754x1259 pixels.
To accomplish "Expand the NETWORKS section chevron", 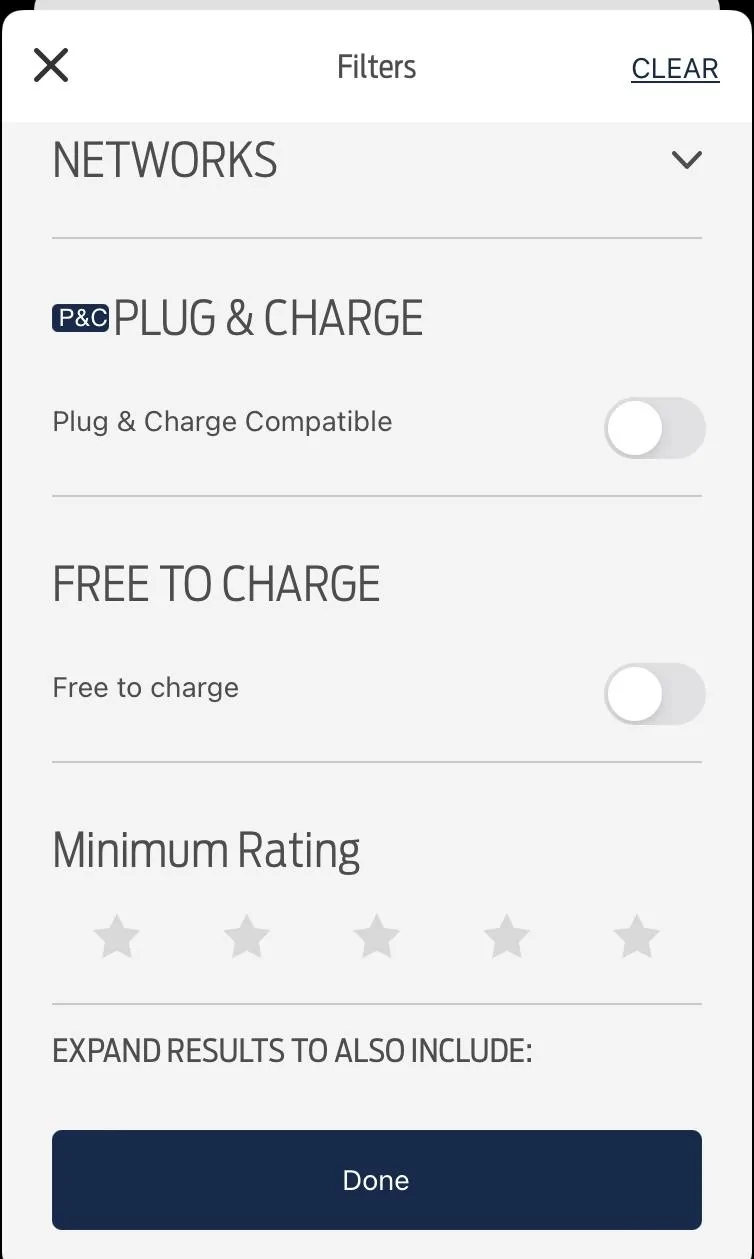I will [686, 159].
